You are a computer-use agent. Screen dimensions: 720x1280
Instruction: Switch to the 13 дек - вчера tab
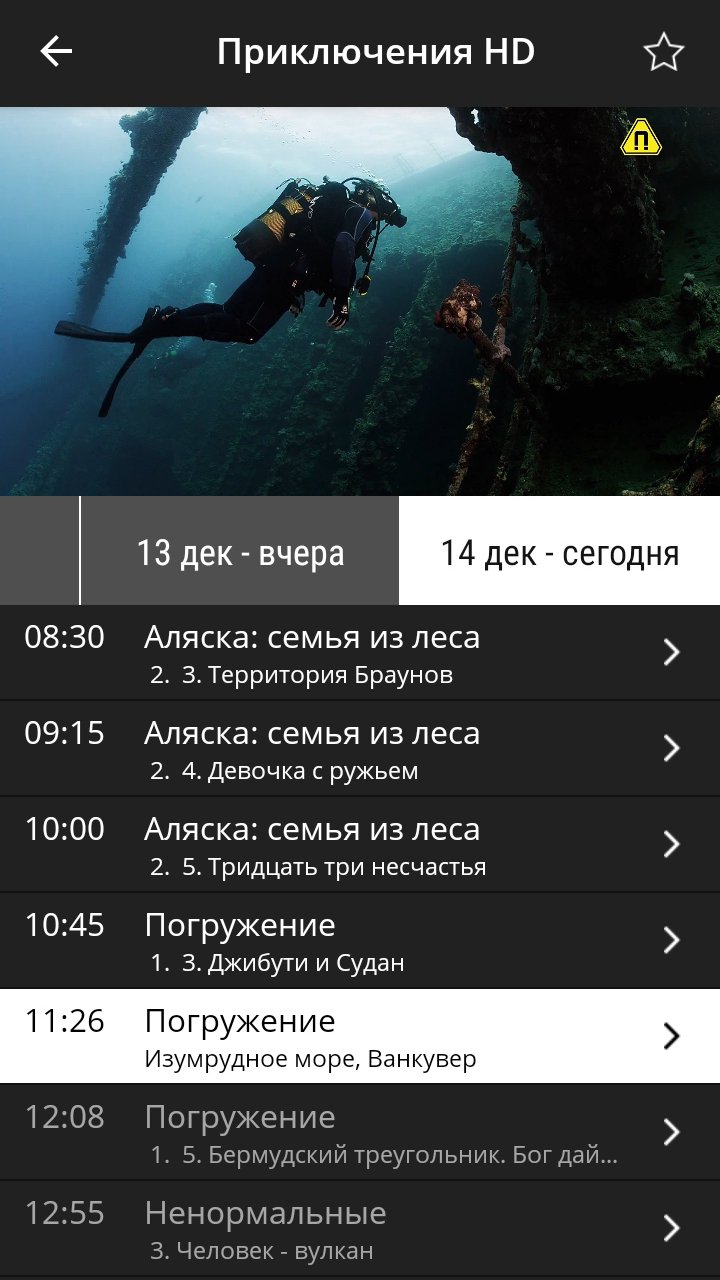tap(240, 551)
